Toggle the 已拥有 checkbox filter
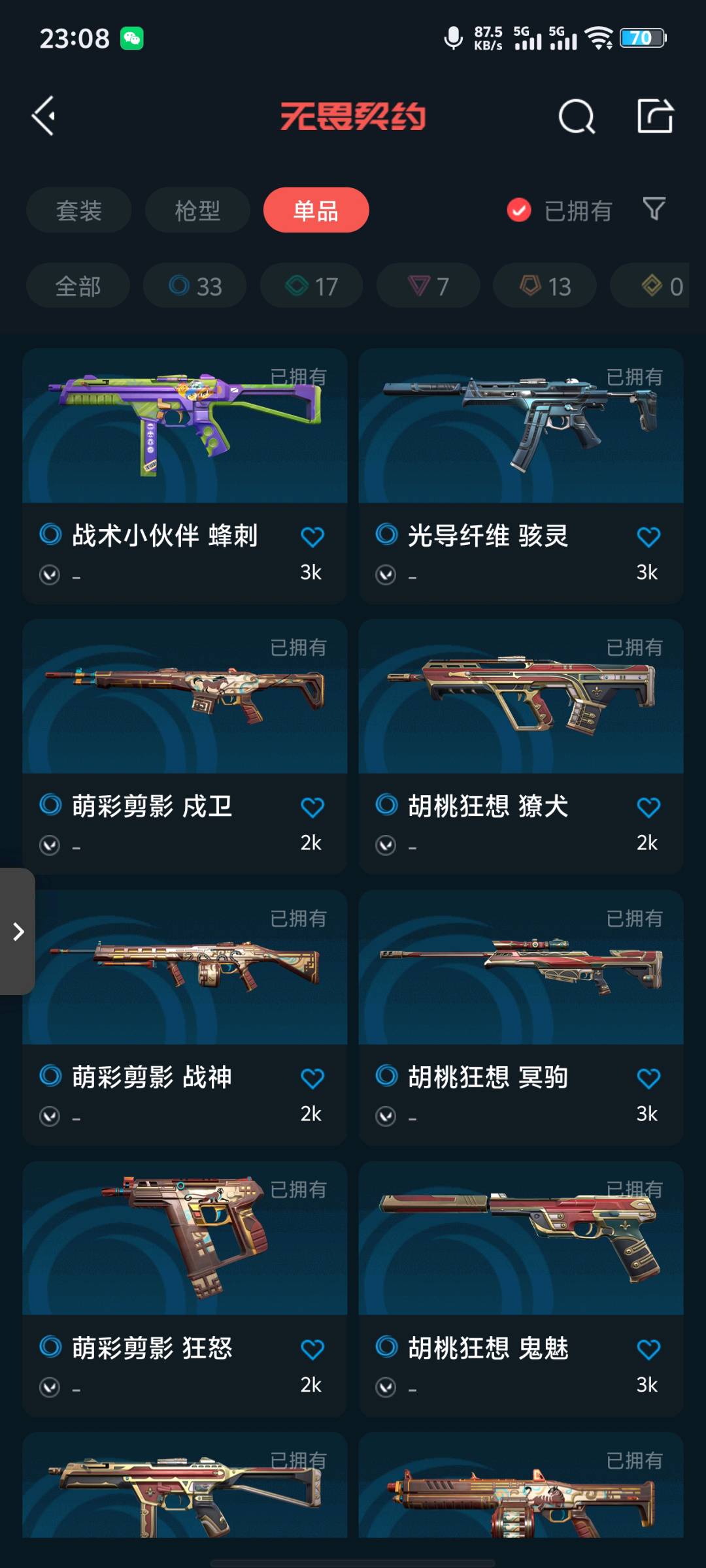The height and width of the screenshot is (1568, 706). 519,210
